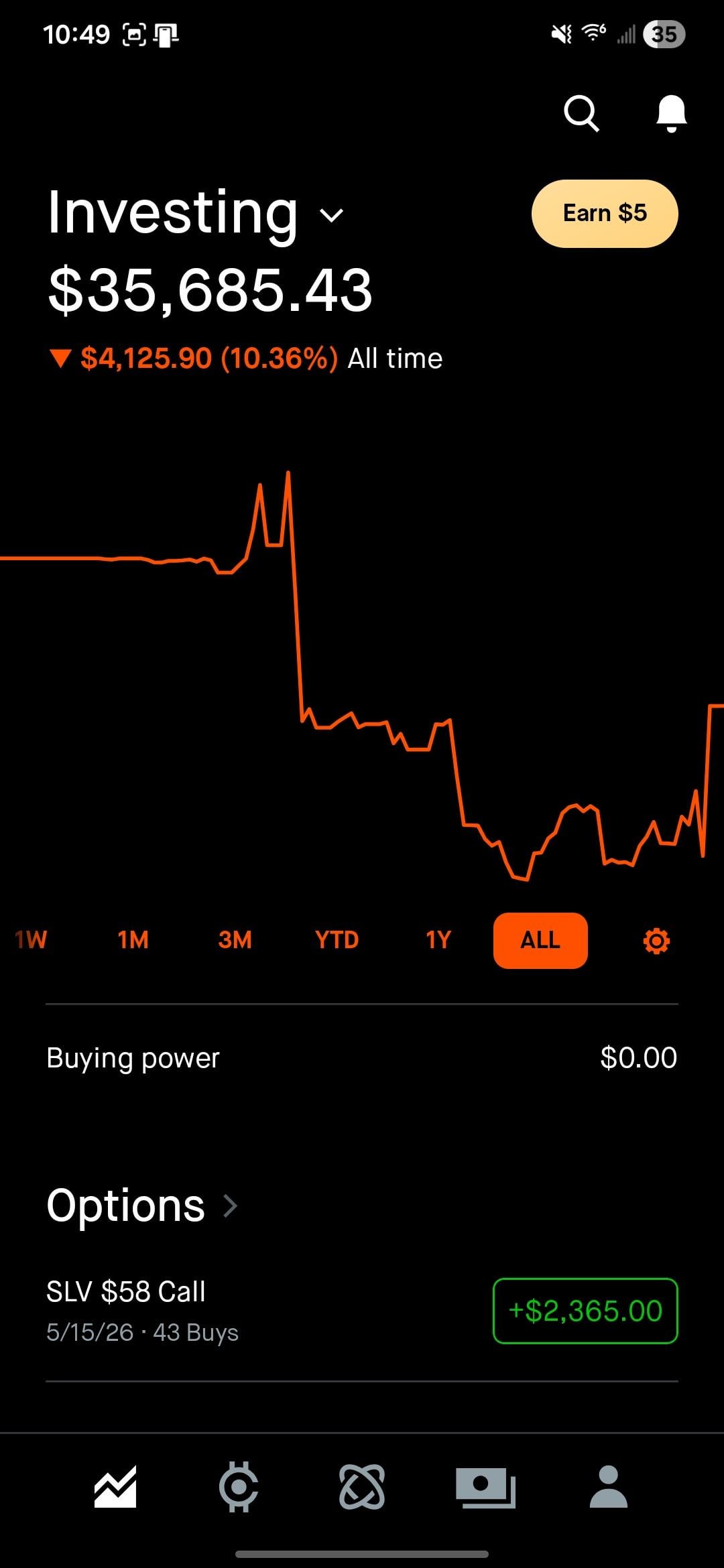Select the 3M chart range
This screenshot has width=724, height=1568.
click(235, 940)
